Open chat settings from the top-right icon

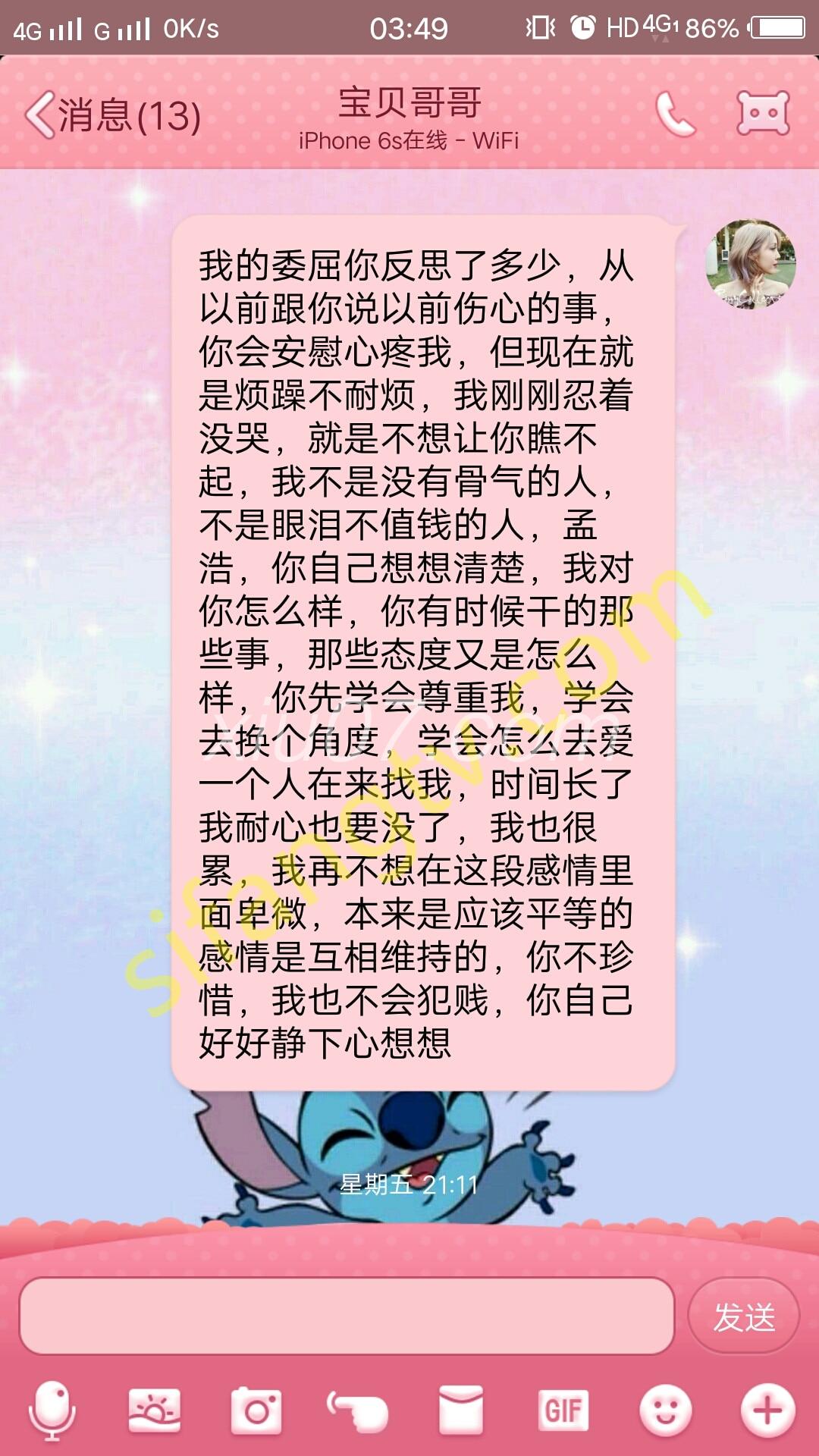click(x=763, y=114)
